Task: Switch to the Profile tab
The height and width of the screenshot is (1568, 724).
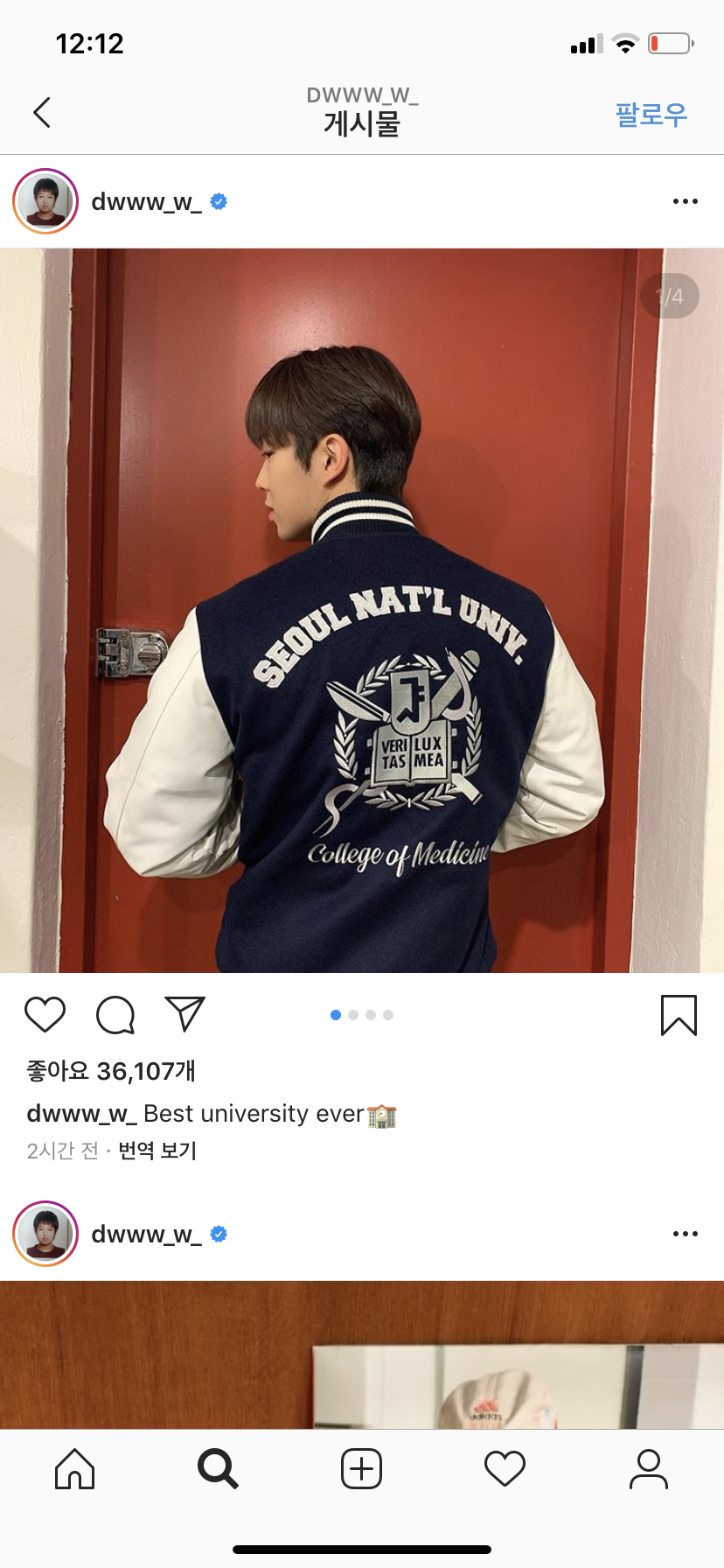Action: [649, 1468]
